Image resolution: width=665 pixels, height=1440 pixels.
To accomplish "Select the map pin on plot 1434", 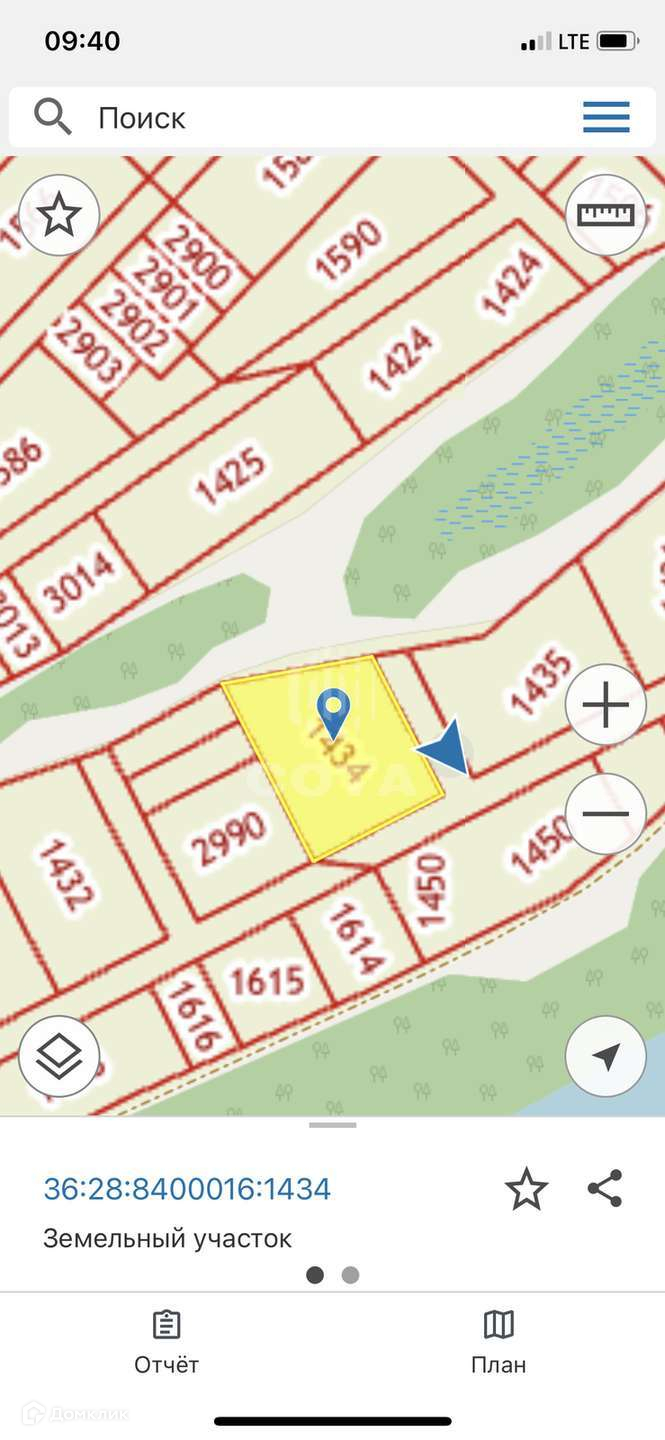I will (x=333, y=711).
